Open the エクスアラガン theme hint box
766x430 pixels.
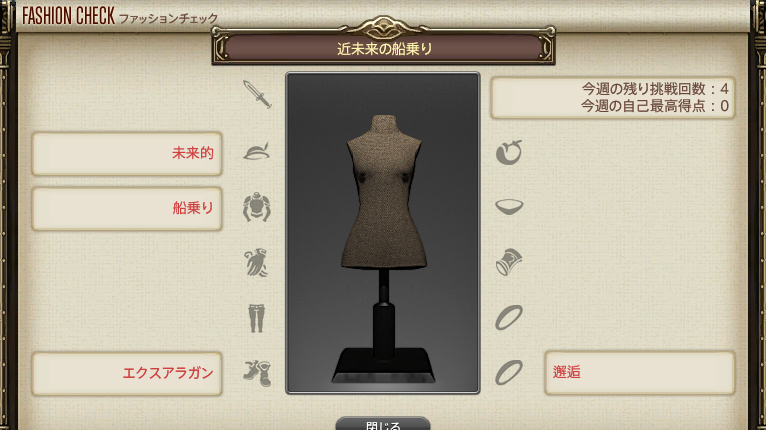[127, 373]
